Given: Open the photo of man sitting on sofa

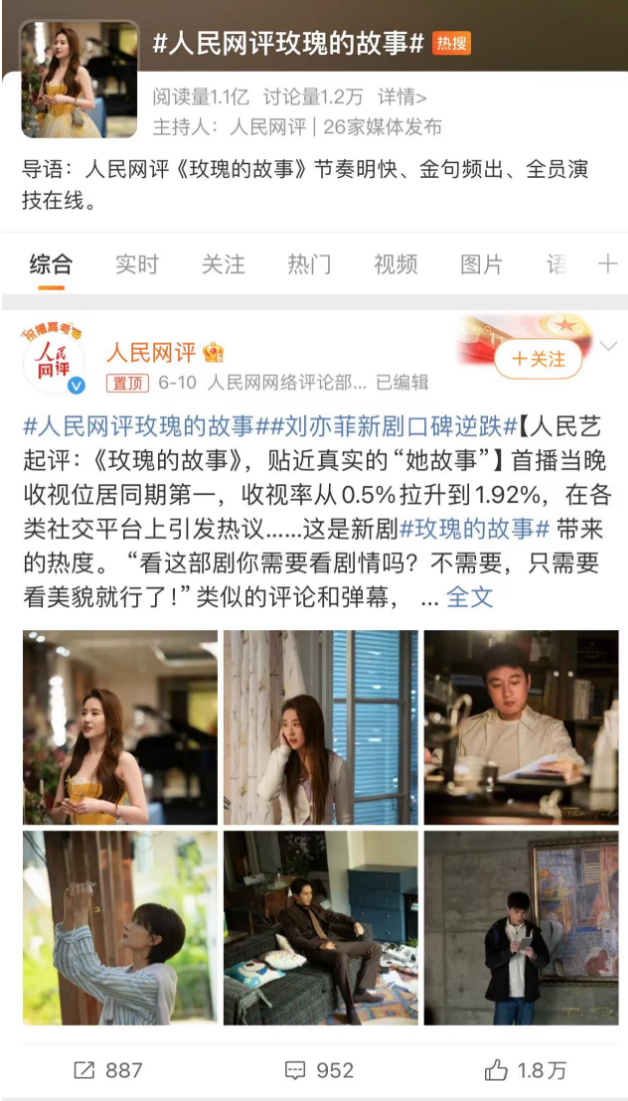Looking at the screenshot, I should point(320,927).
